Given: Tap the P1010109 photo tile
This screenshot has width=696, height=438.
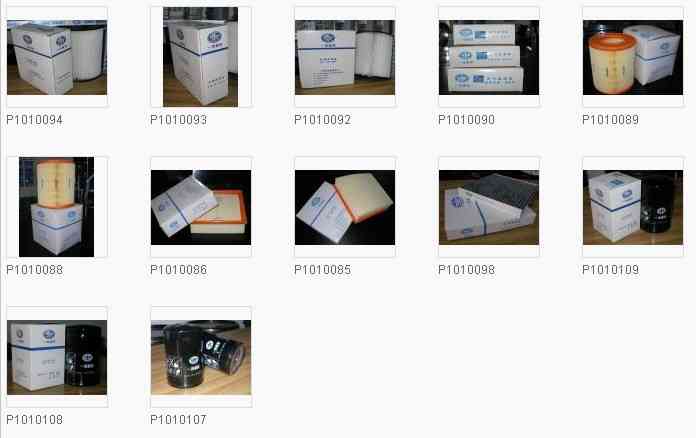Looking at the screenshot, I should pyautogui.click(x=632, y=207).
